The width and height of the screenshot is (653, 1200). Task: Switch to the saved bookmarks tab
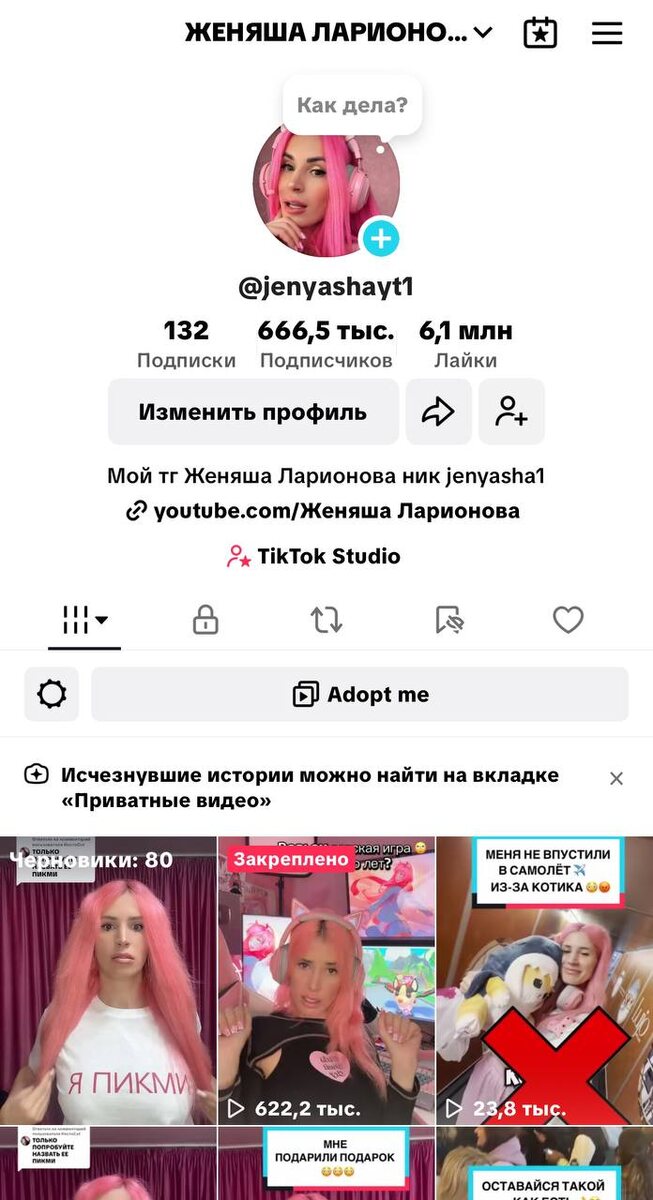pyautogui.click(x=449, y=621)
